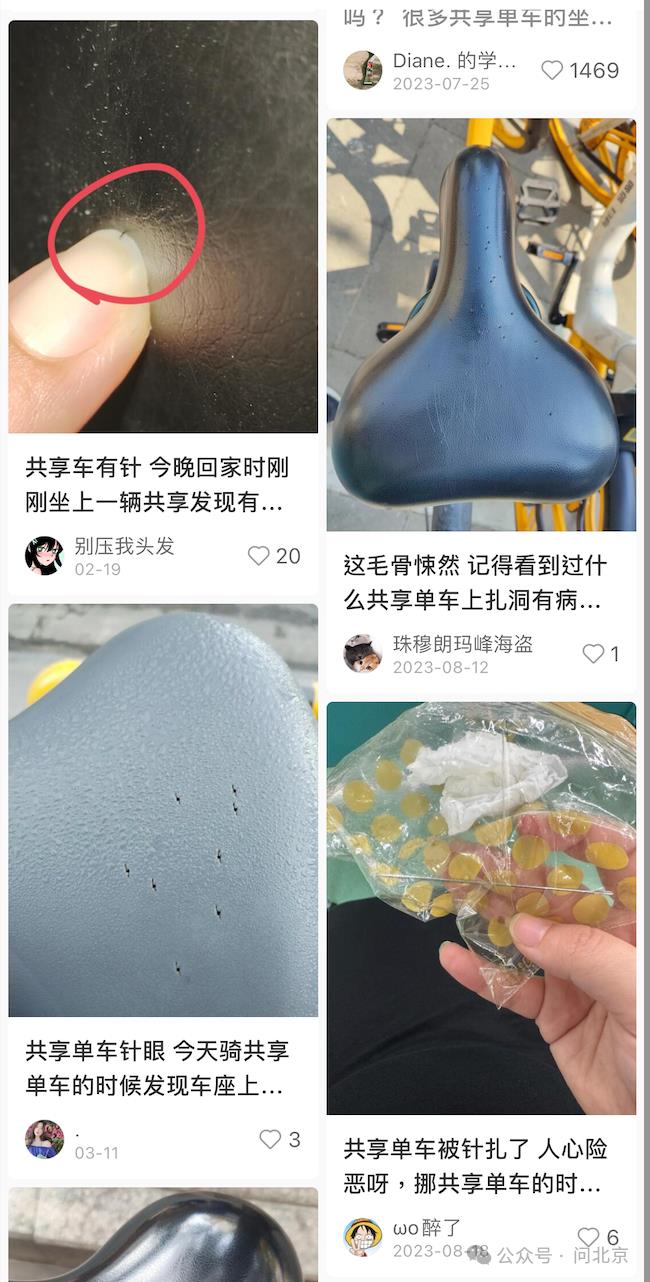Open Diane. 的学's profile avatar

pyautogui.click(x=362, y=70)
